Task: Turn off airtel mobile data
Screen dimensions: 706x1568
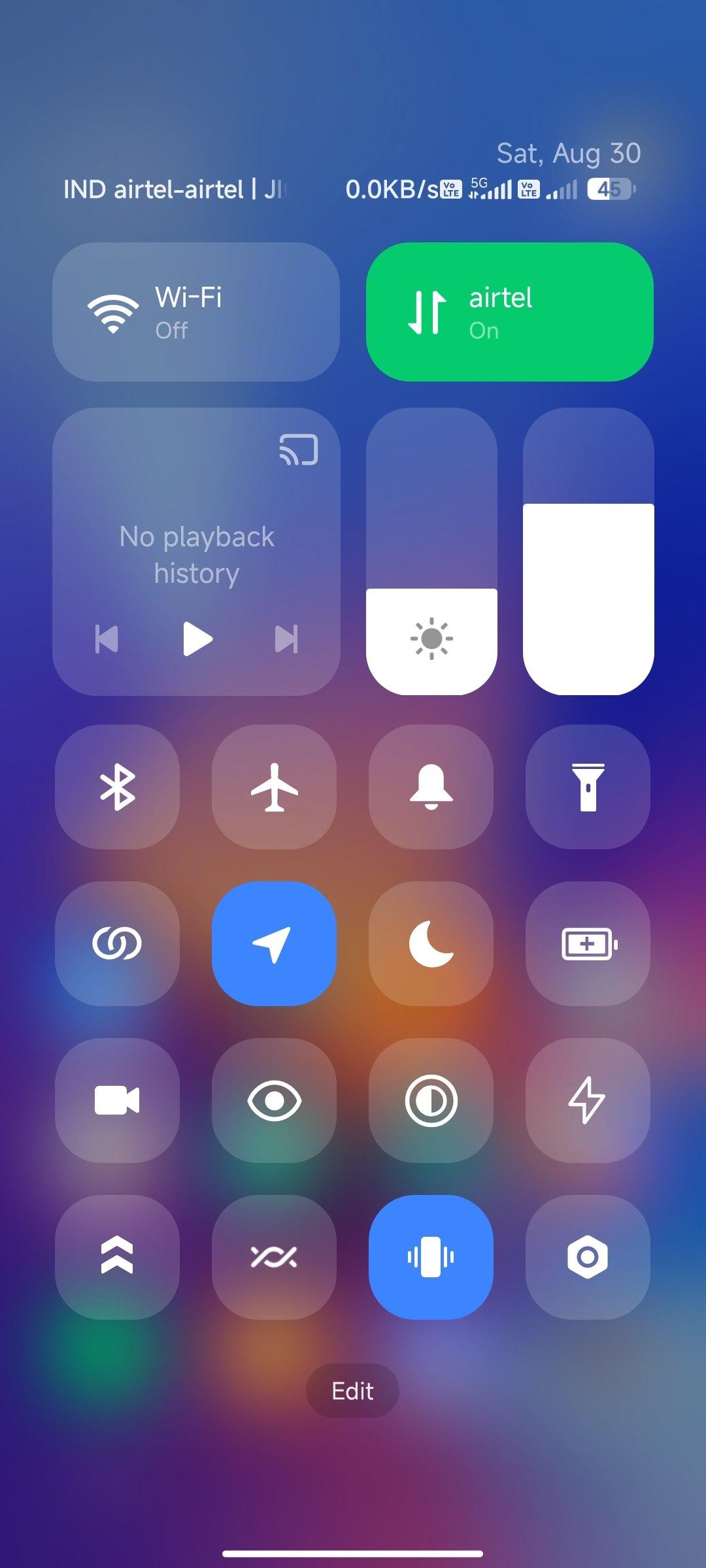Action: point(510,312)
